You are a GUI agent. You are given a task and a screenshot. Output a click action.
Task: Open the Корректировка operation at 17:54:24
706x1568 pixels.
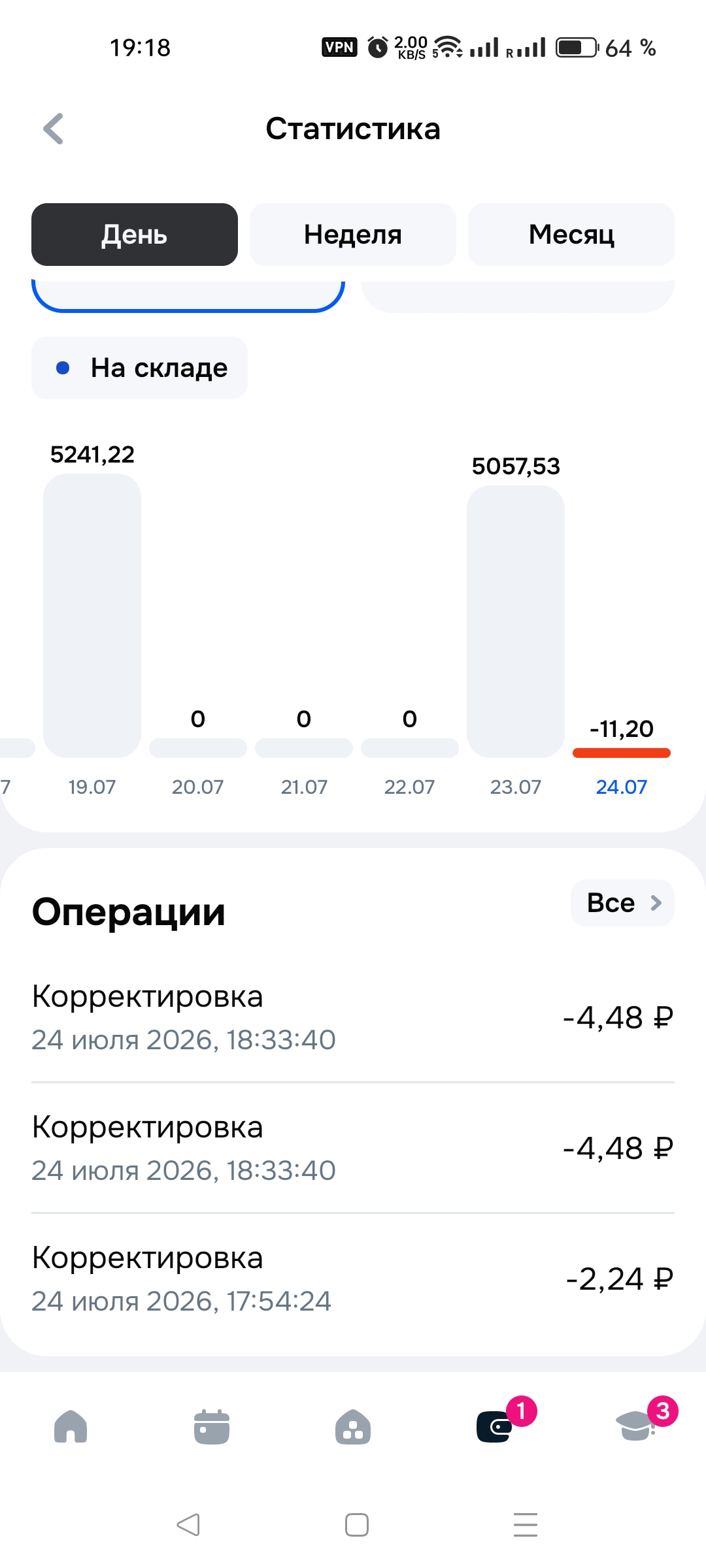tap(353, 1279)
